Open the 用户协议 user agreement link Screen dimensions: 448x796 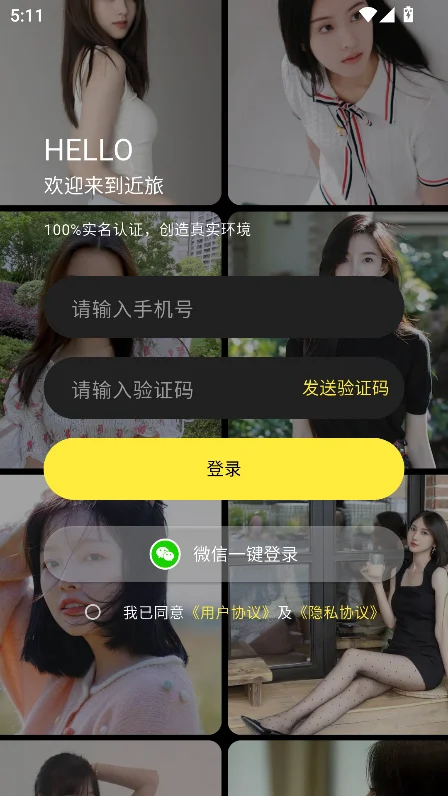point(231,613)
